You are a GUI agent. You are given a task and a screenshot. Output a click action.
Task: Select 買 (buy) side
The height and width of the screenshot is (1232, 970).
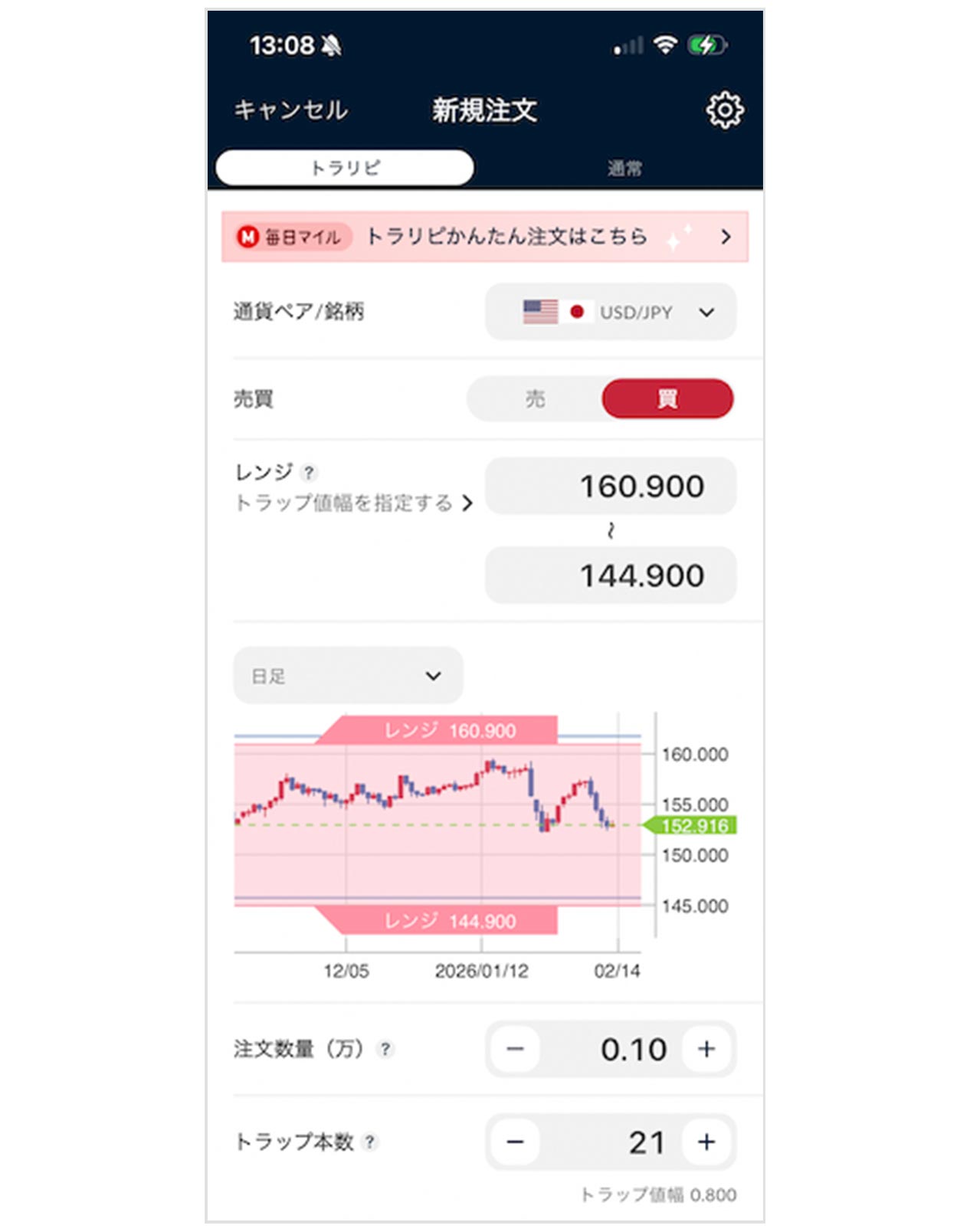667,398
